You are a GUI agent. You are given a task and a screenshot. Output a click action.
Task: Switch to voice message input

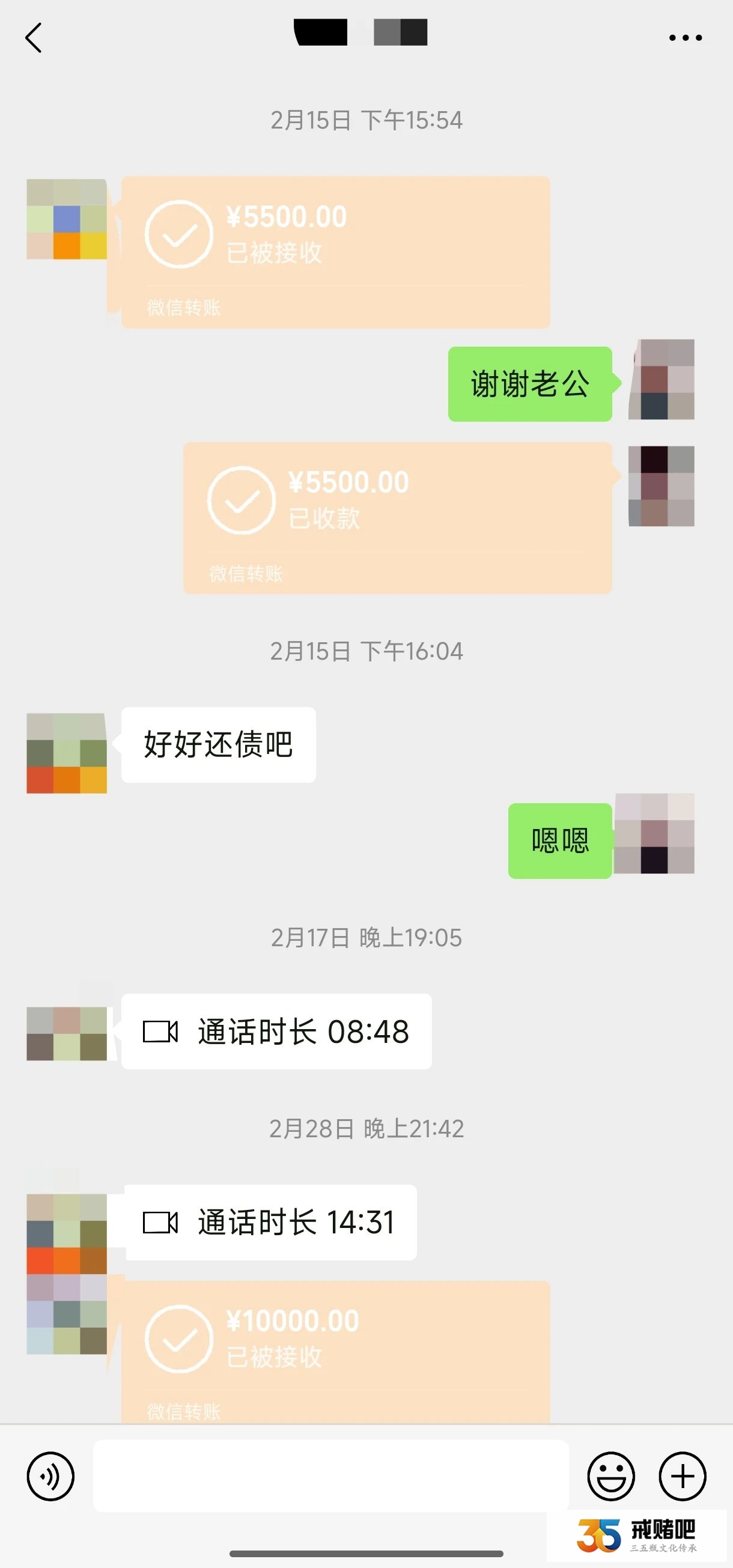pyautogui.click(x=50, y=1476)
